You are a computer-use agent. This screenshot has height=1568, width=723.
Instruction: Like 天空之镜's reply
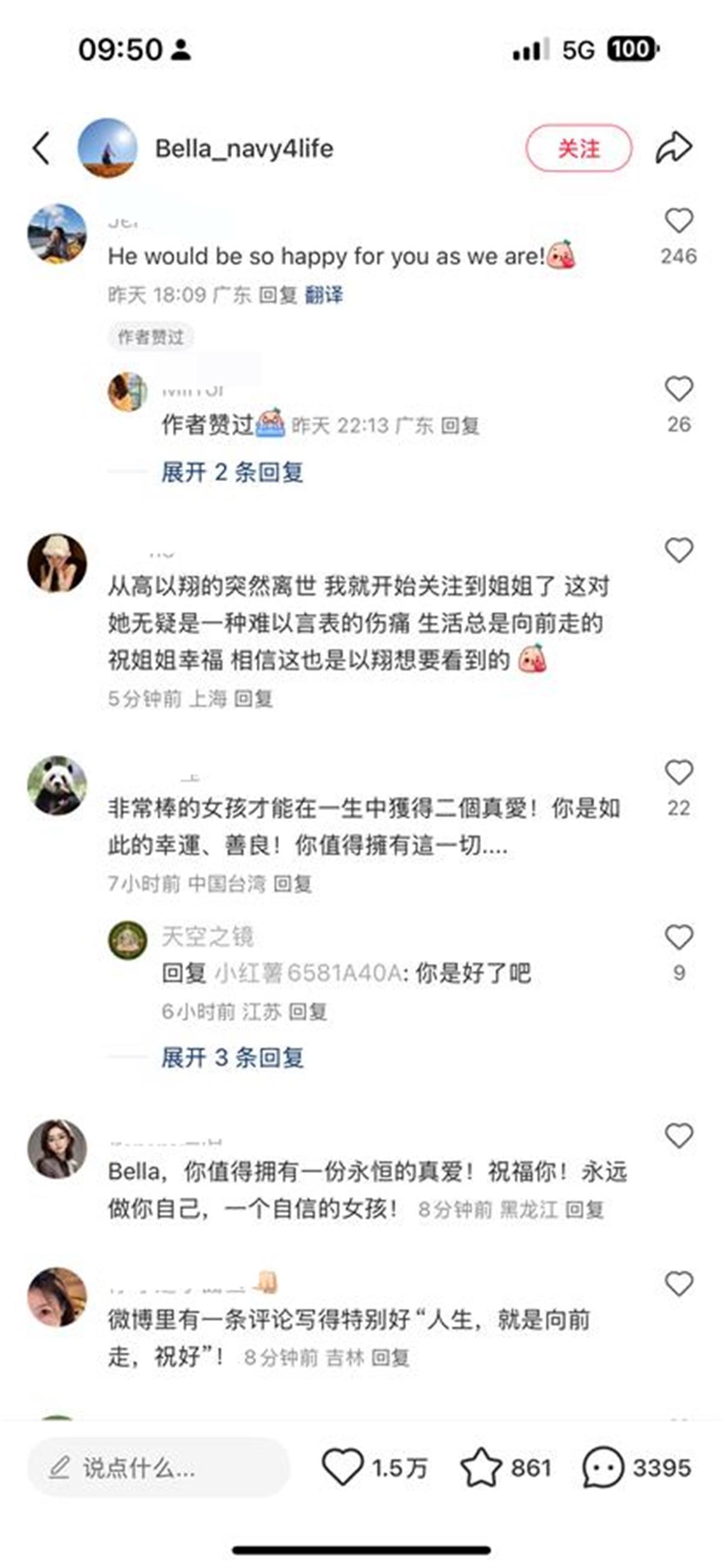click(678, 938)
